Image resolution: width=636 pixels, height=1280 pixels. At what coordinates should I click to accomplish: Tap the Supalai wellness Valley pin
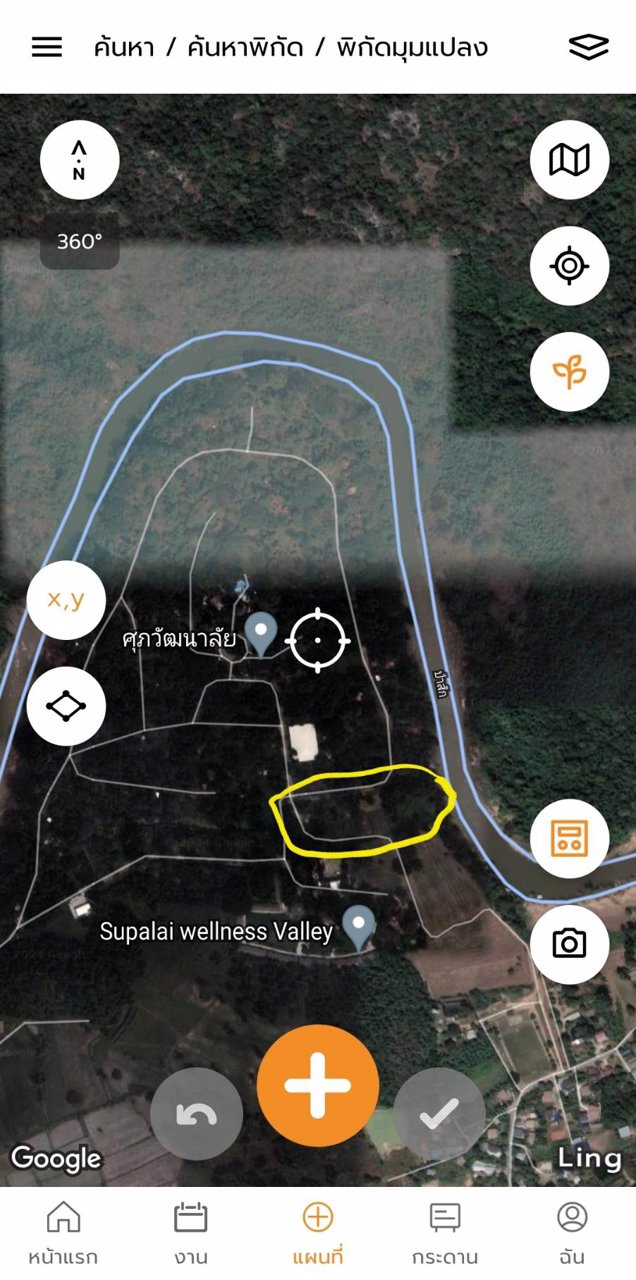(359, 928)
